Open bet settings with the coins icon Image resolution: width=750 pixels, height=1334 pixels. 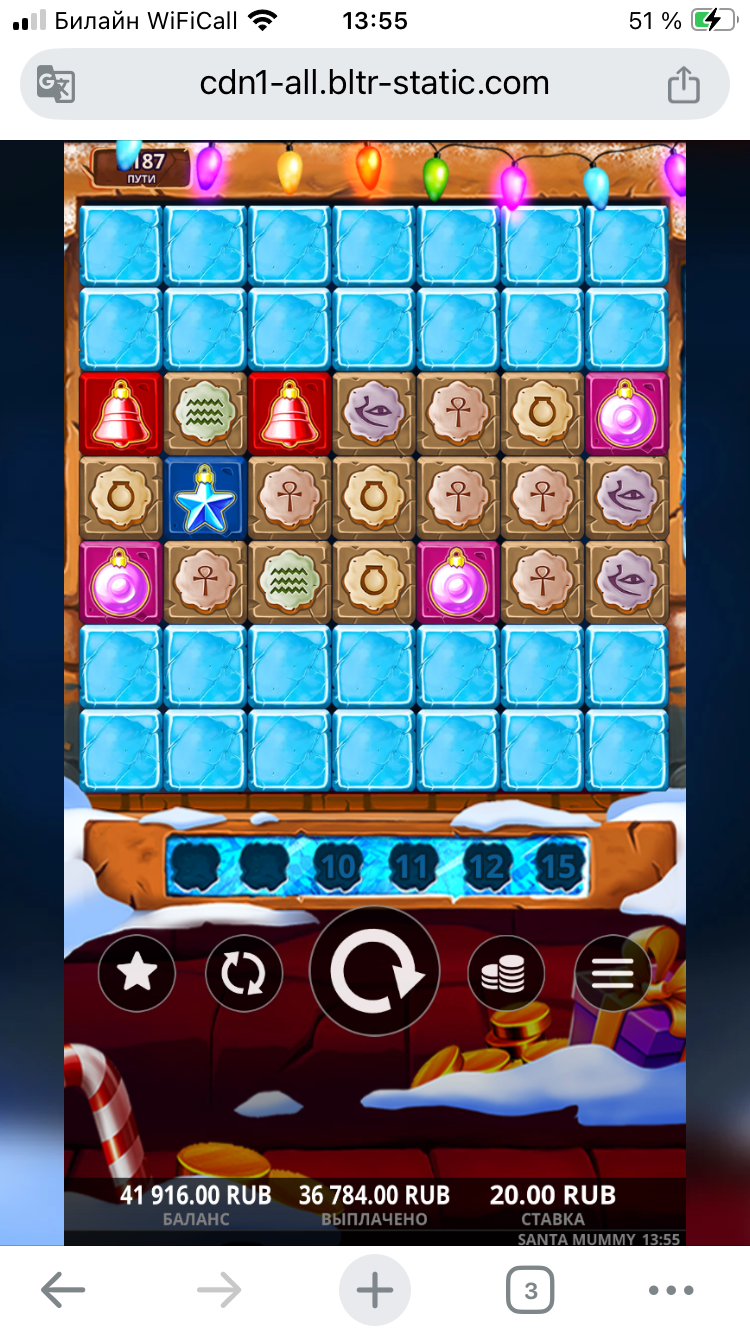(x=506, y=973)
